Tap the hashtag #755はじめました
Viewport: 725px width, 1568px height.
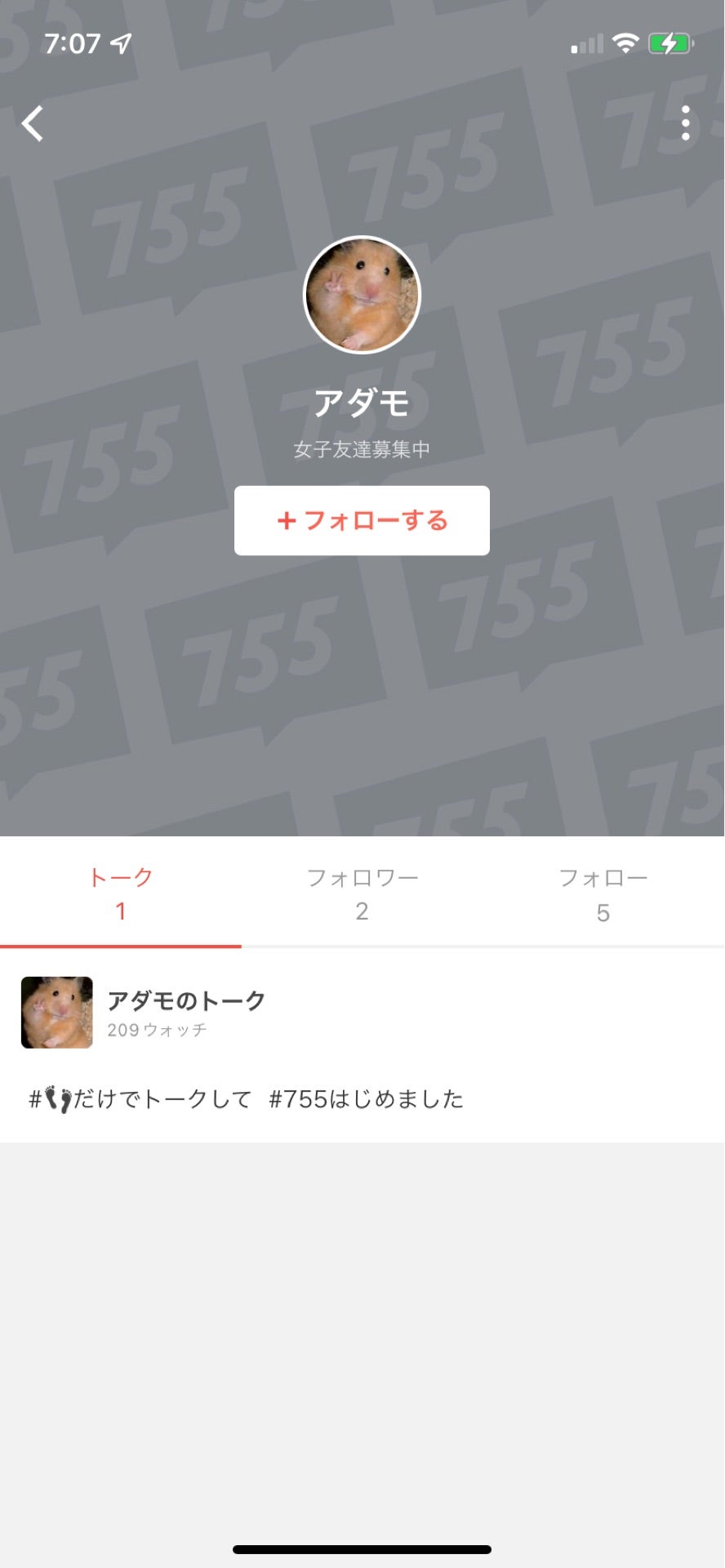[x=364, y=1098]
